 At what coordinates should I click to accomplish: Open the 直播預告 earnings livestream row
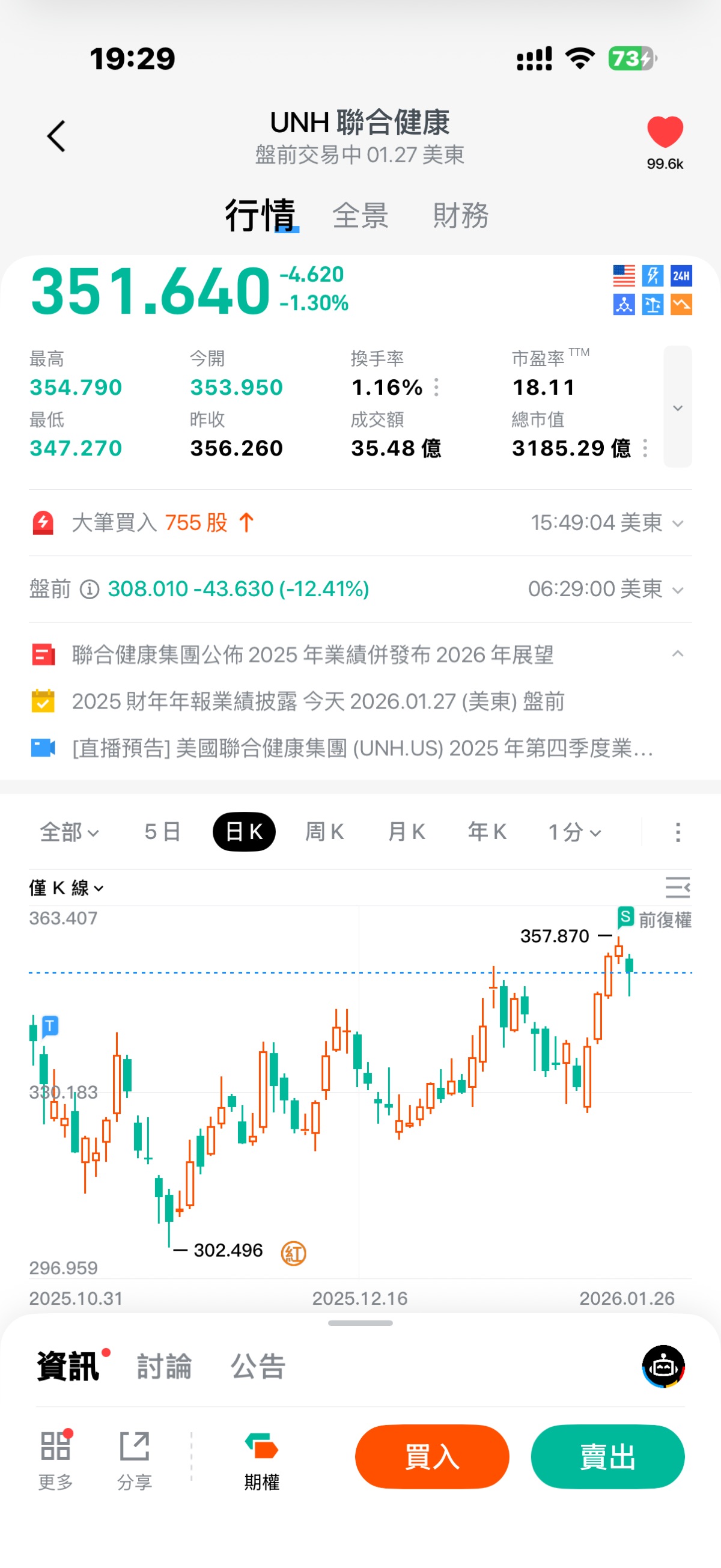[x=362, y=748]
